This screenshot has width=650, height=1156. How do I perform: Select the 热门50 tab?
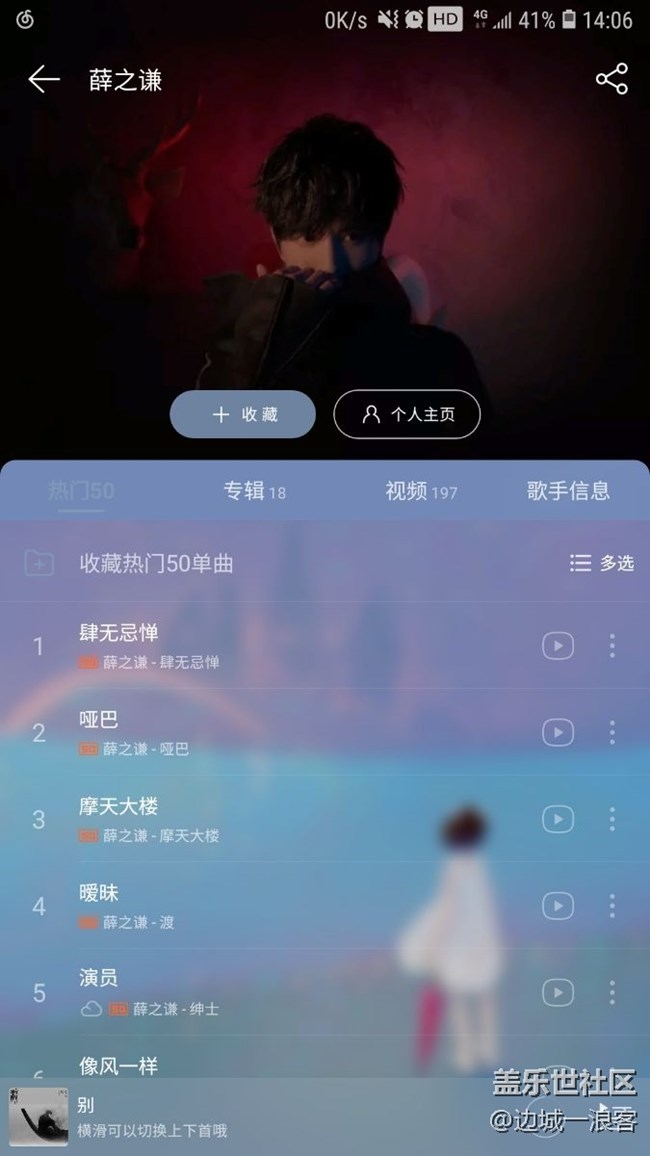(x=81, y=491)
